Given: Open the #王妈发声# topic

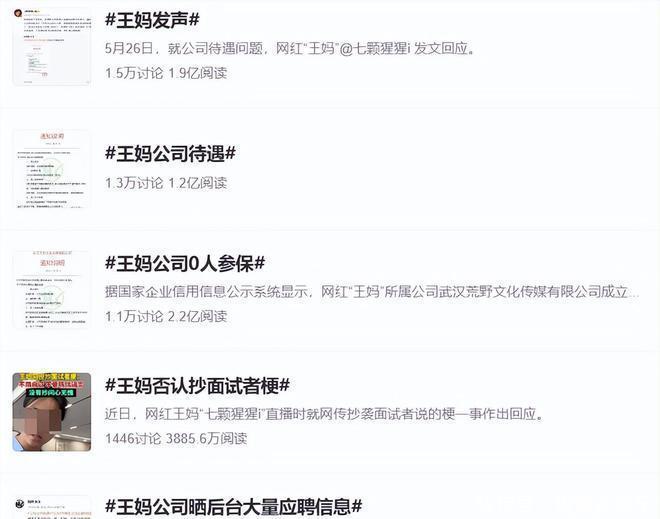Looking at the screenshot, I should (x=152, y=20).
